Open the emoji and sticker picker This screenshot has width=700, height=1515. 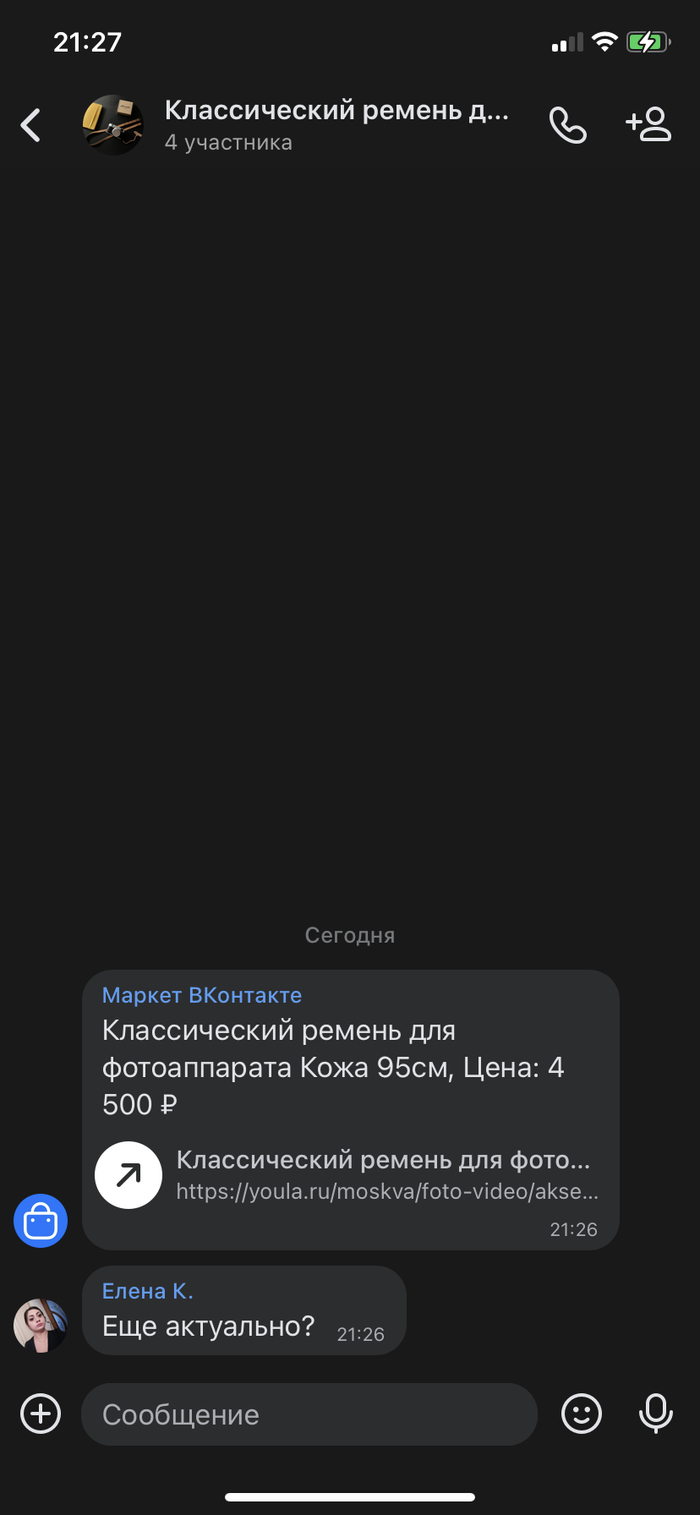coord(582,1414)
